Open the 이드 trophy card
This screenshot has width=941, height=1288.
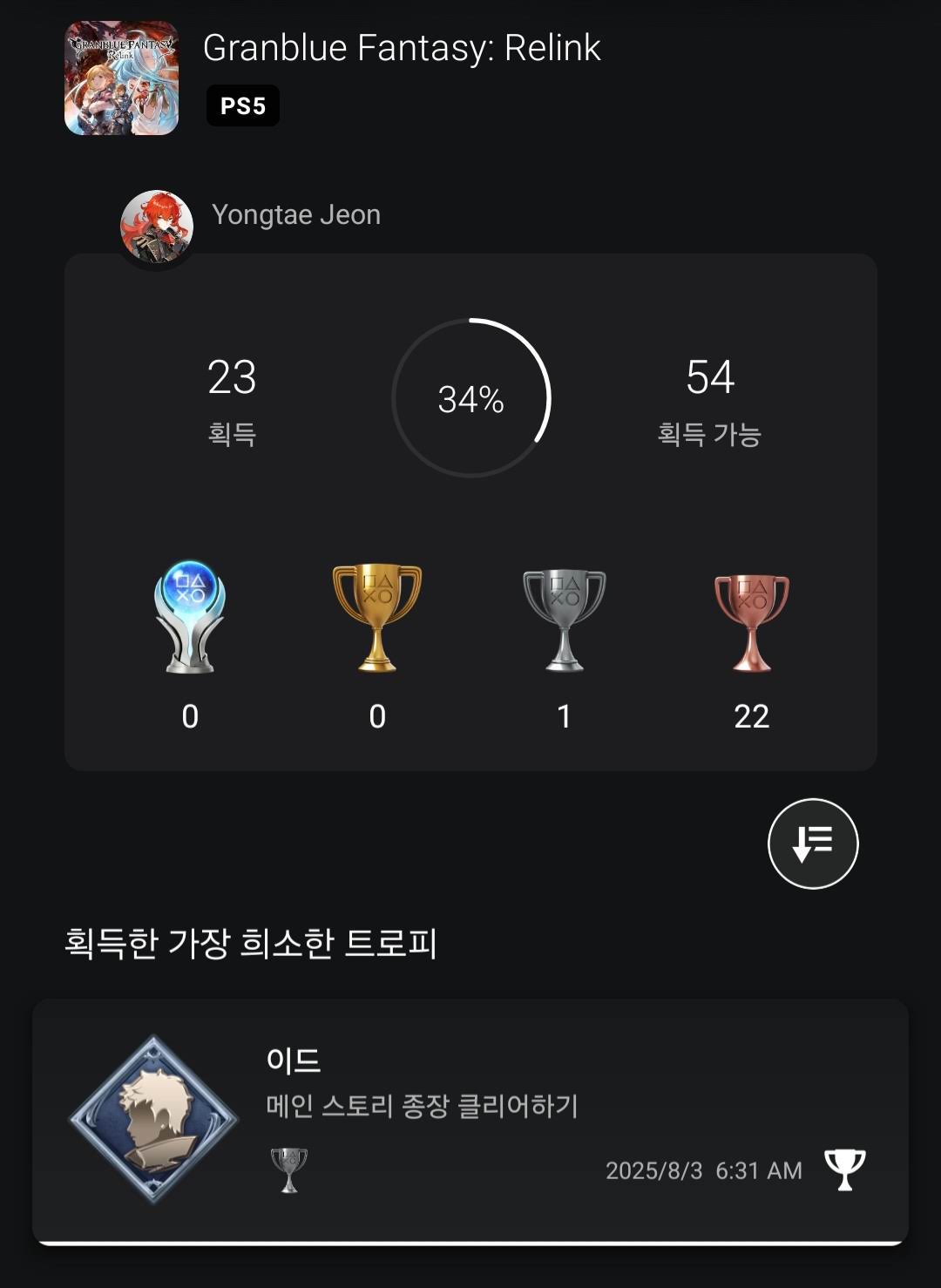click(470, 1120)
